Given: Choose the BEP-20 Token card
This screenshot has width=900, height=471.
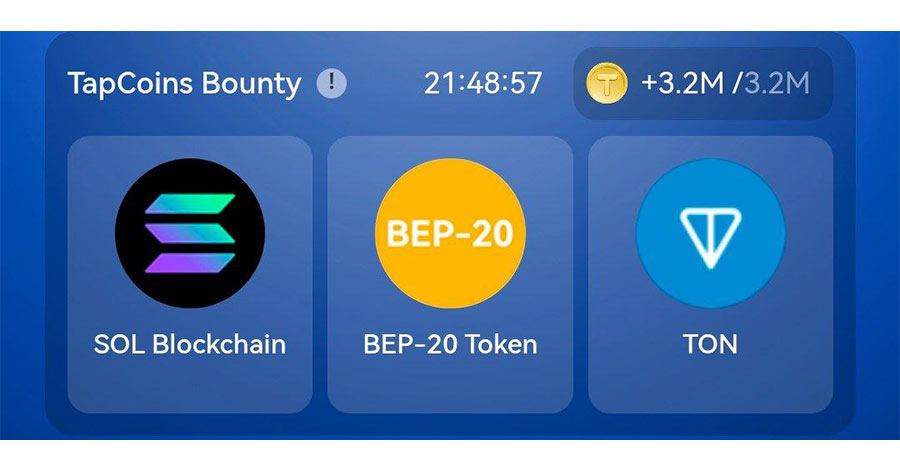Looking at the screenshot, I should 450,274.
